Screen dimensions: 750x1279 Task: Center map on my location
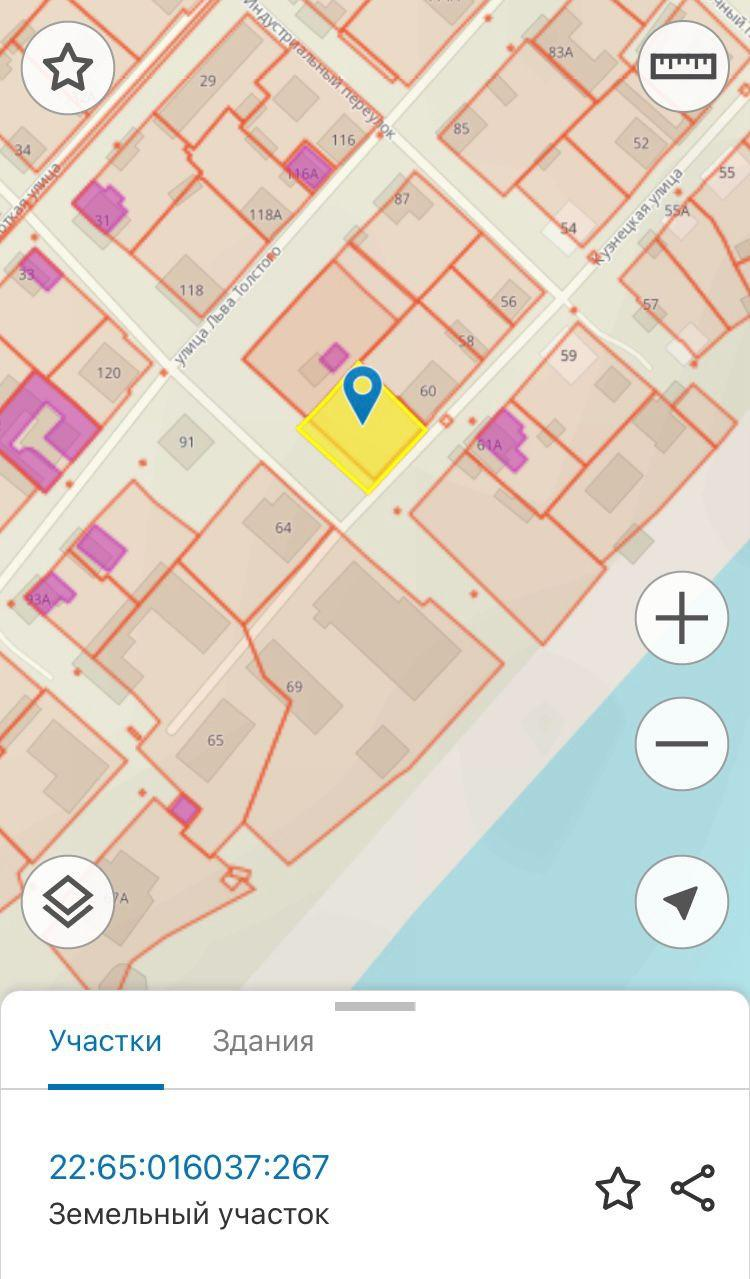point(681,902)
